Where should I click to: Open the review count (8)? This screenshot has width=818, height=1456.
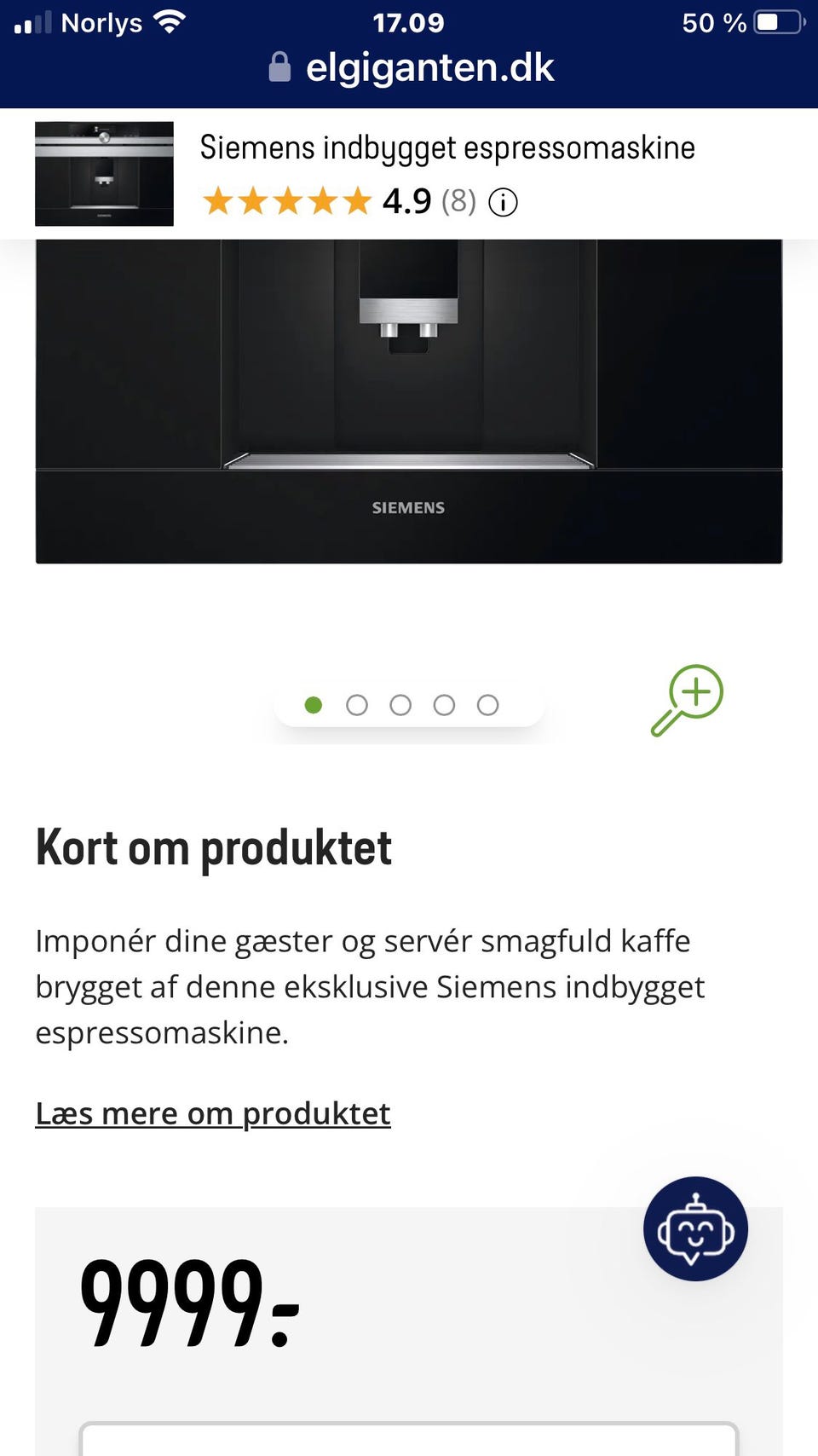pos(459,202)
